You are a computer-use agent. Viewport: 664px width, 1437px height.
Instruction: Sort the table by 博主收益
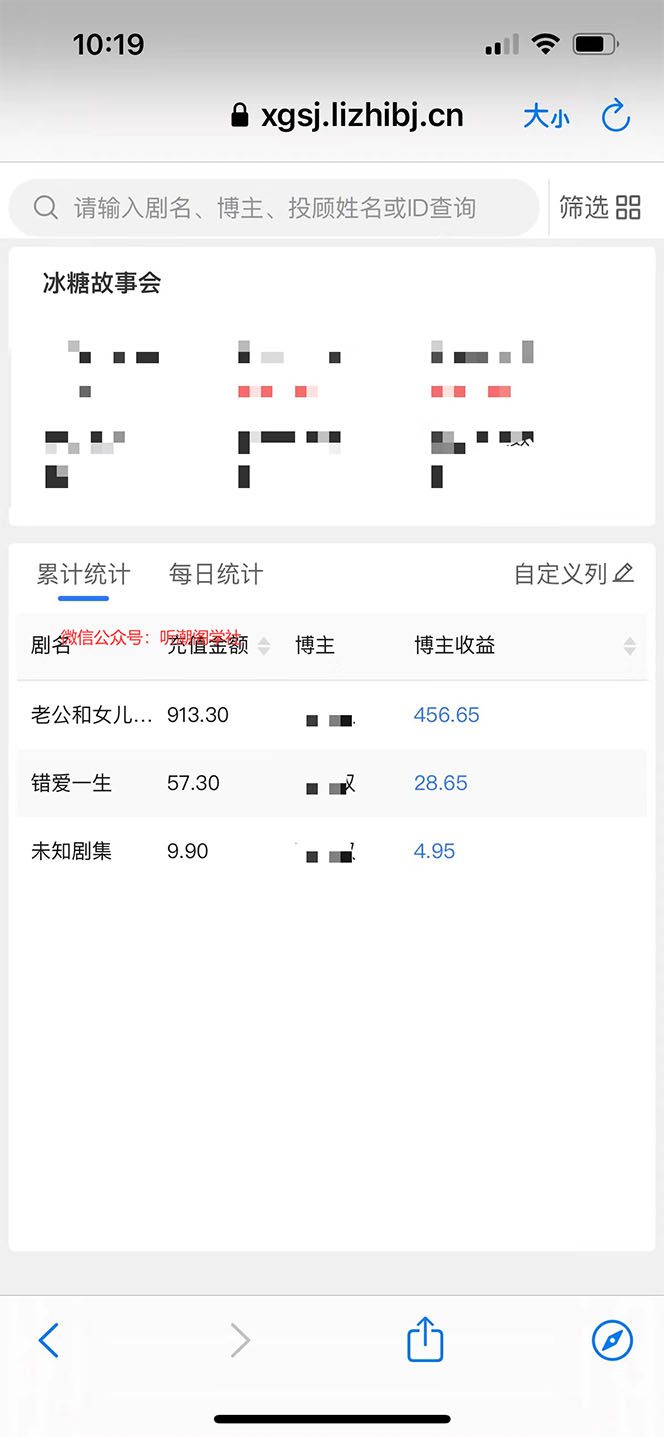tap(629, 646)
